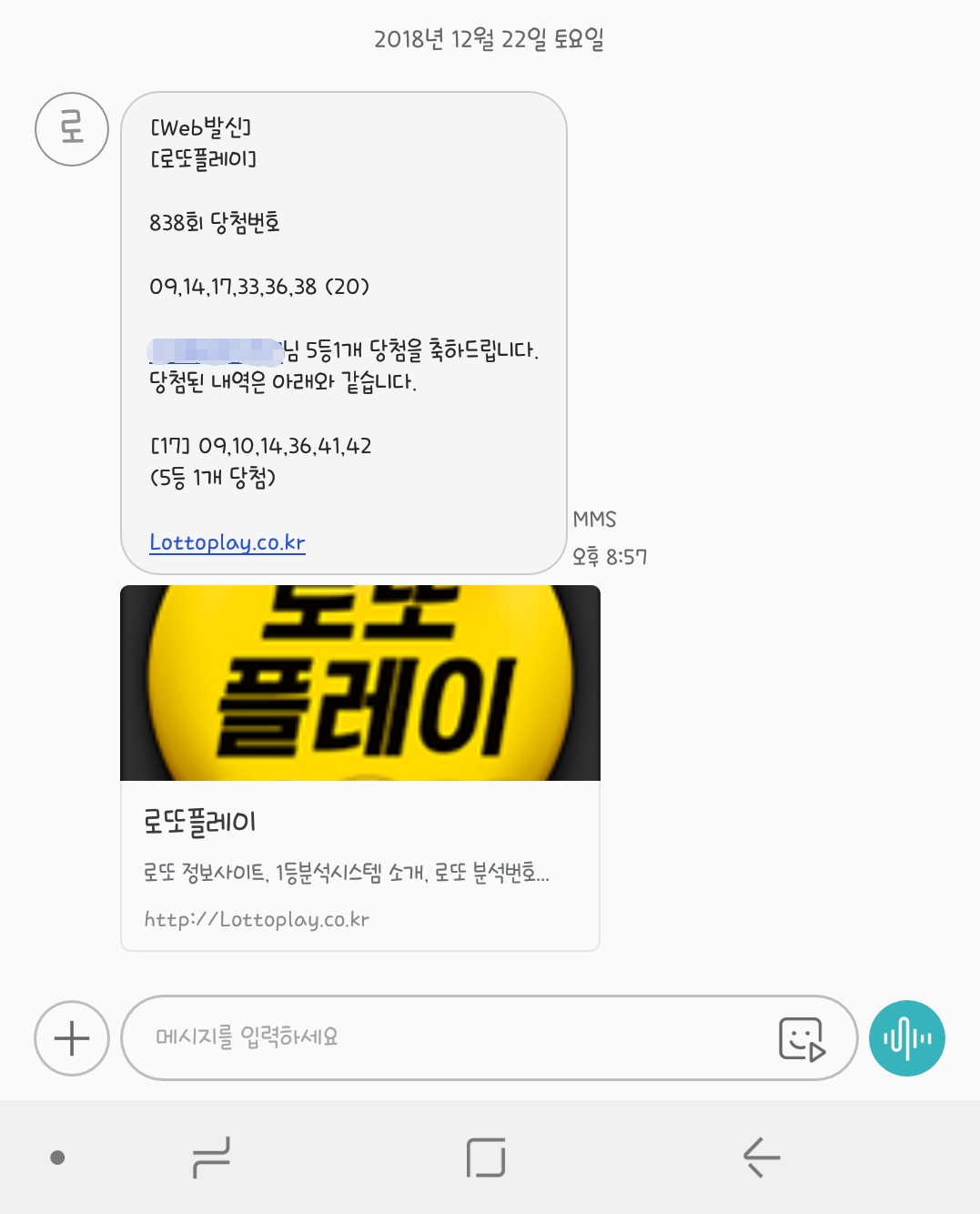Viewport: 980px width, 1214px height.
Task: Go to the home screen
Action: coord(486,1158)
